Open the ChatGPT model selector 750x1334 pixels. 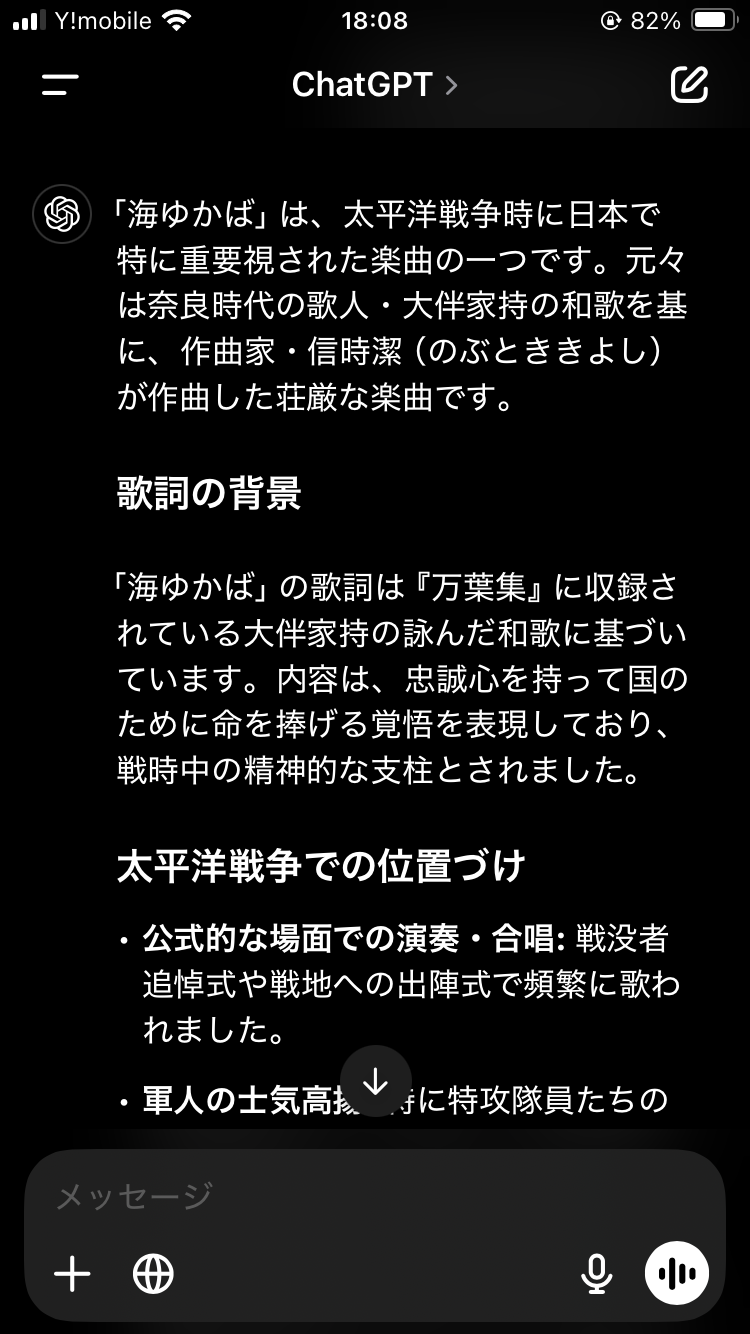pos(374,85)
